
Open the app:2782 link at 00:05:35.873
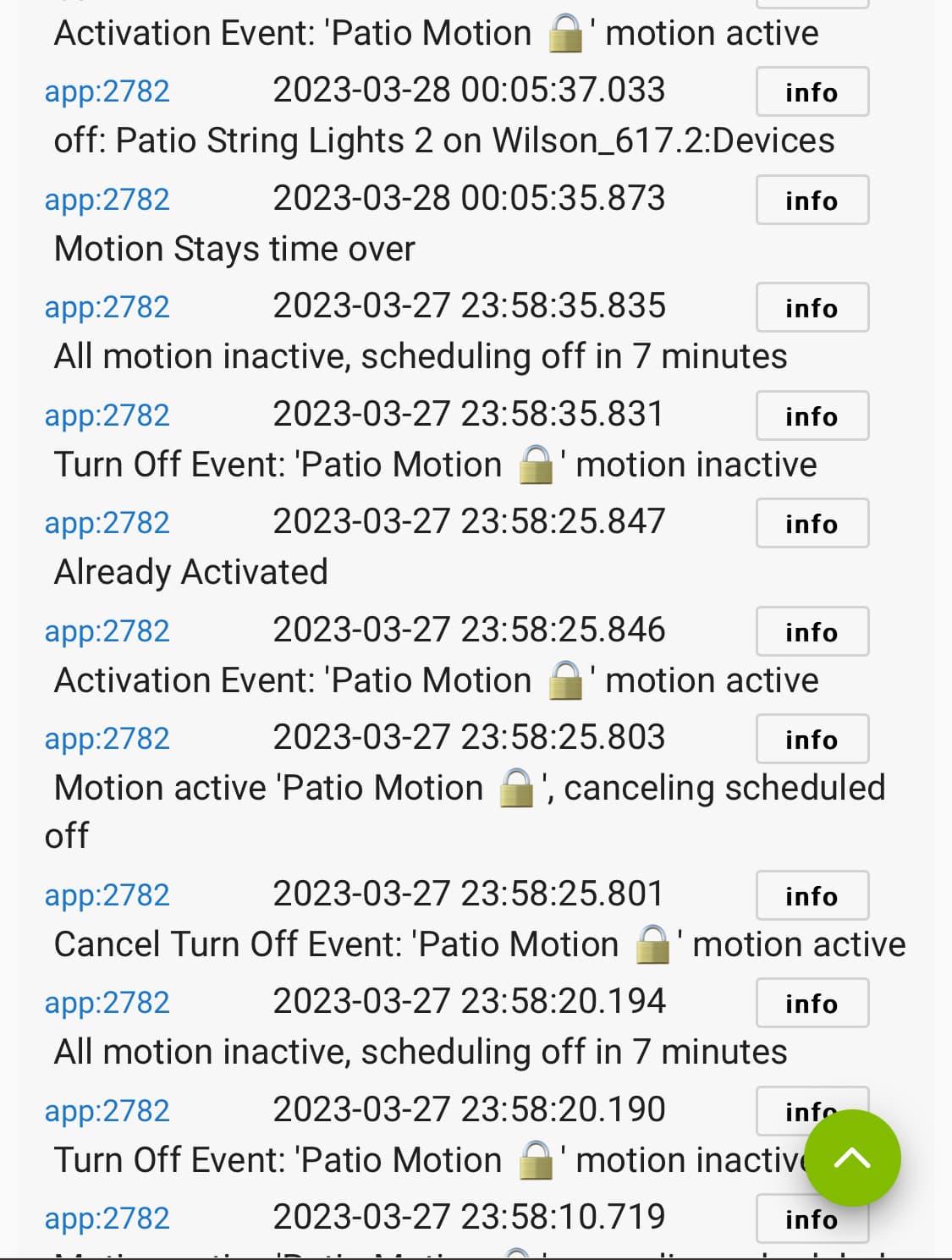tap(107, 200)
